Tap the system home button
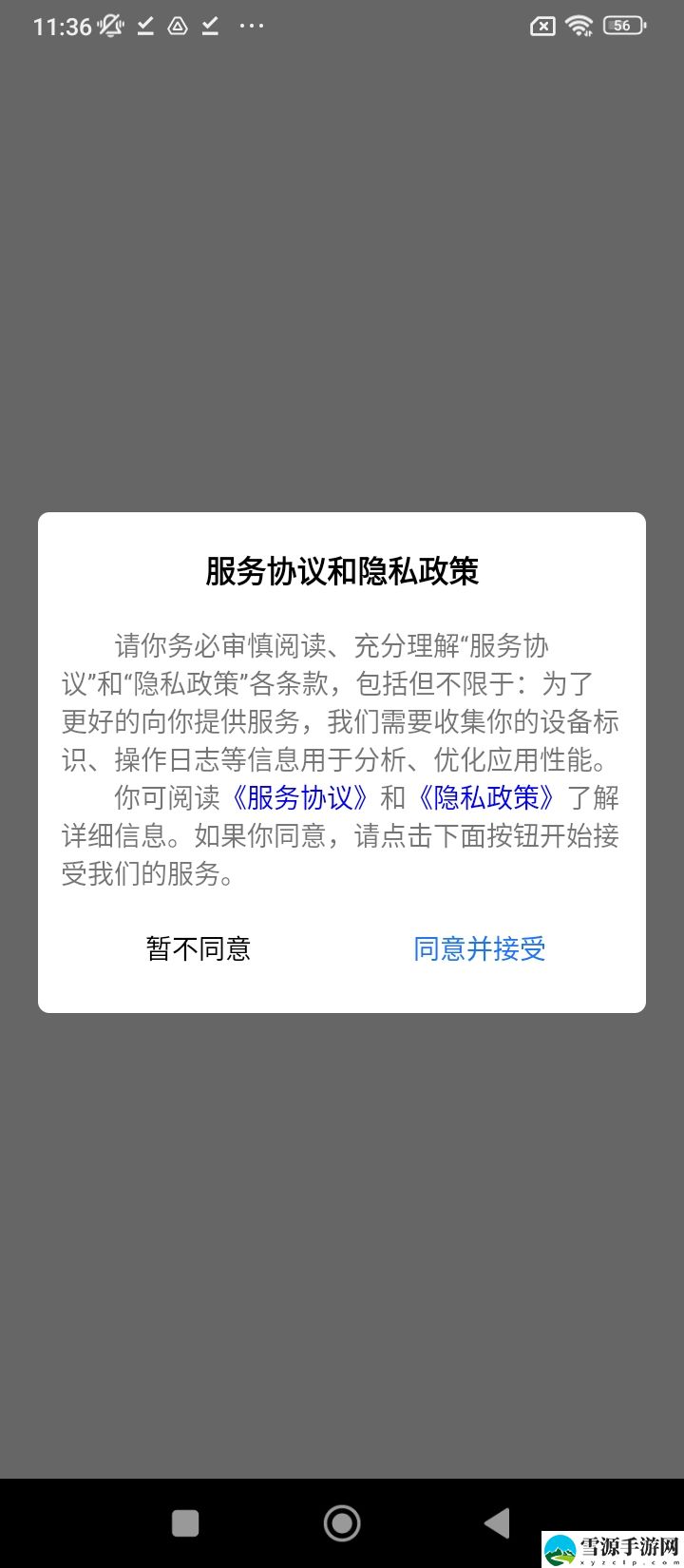The height and width of the screenshot is (1568, 684). pyautogui.click(x=342, y=1523)
